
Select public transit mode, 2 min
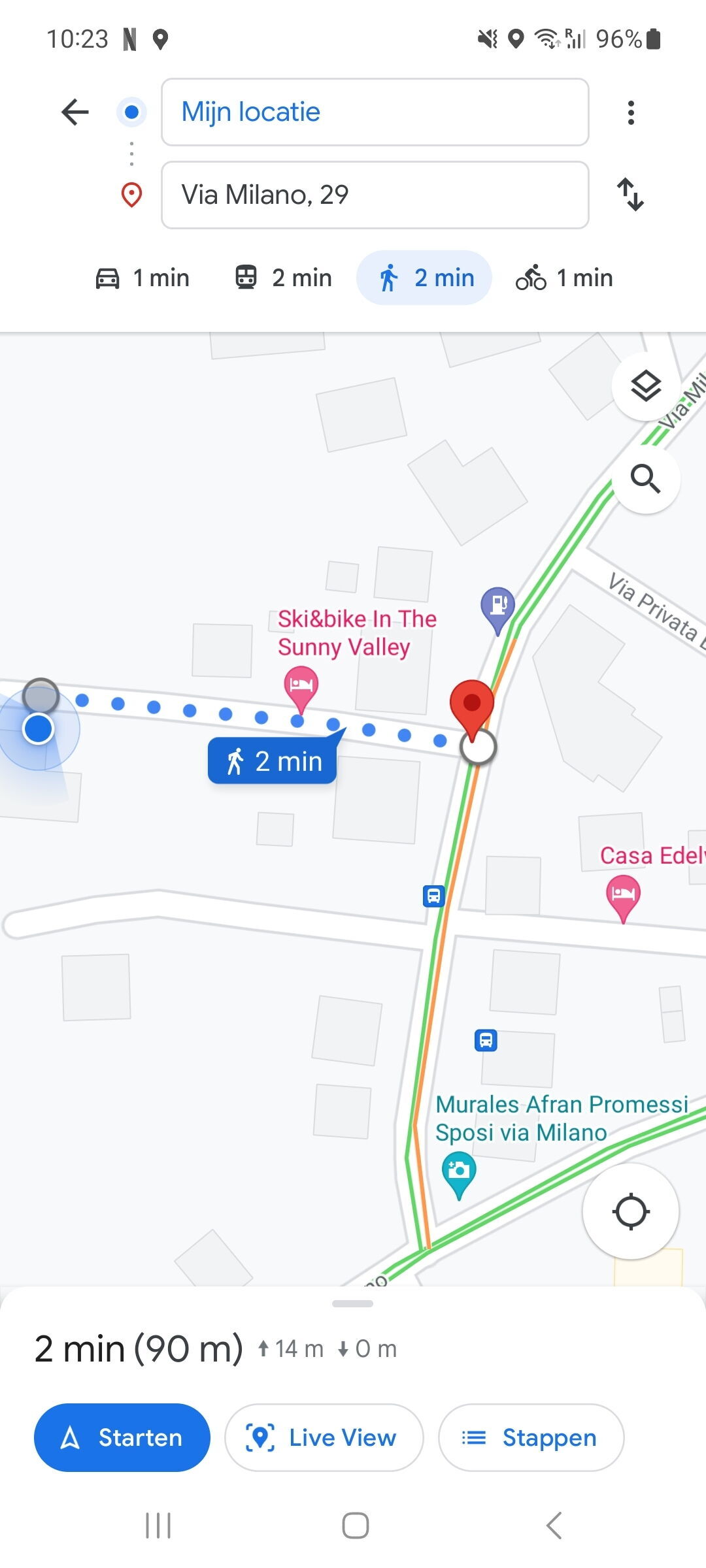284,278
